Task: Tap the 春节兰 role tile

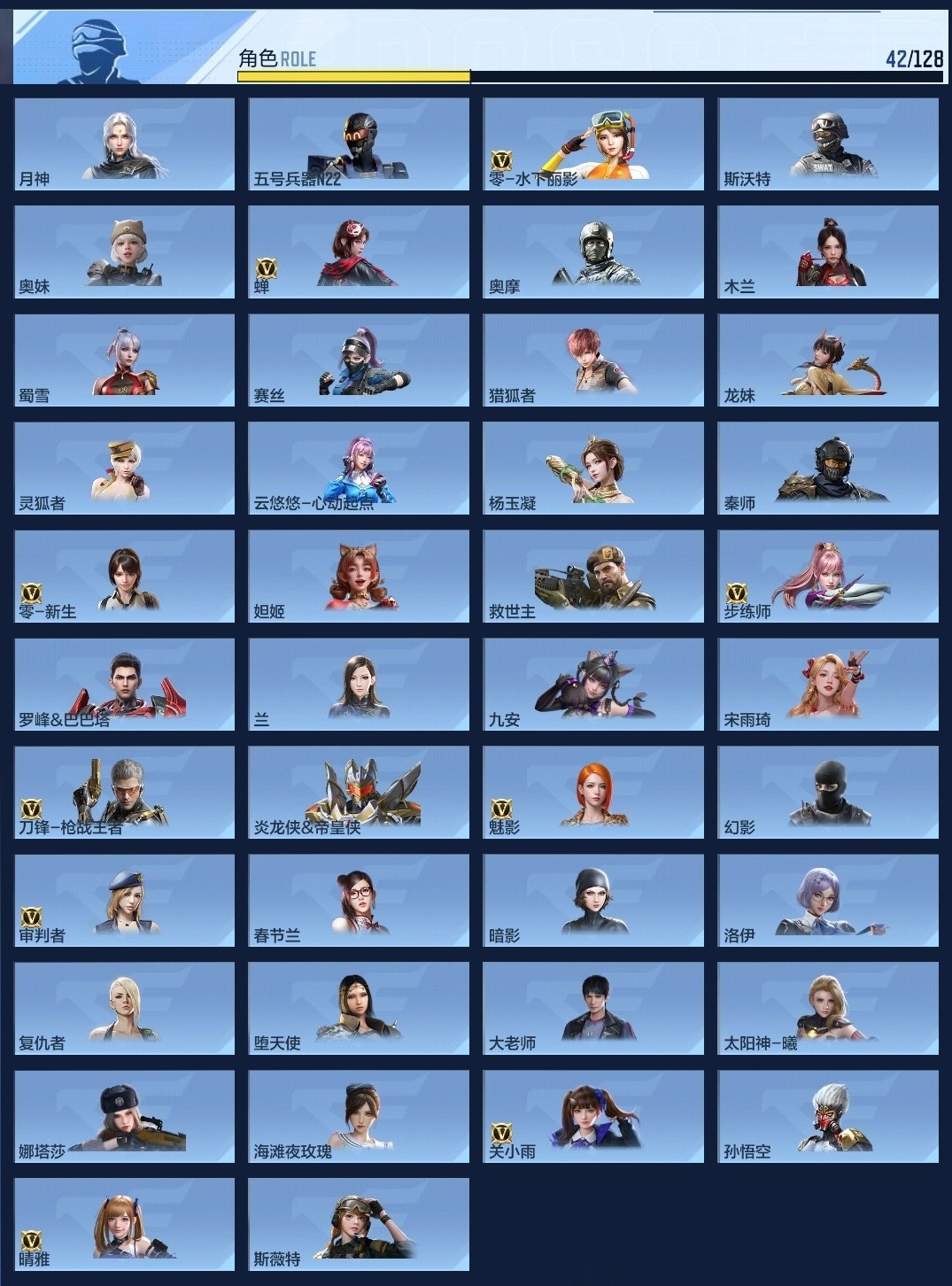Action: pyautogui.click(x=359, y=900)
